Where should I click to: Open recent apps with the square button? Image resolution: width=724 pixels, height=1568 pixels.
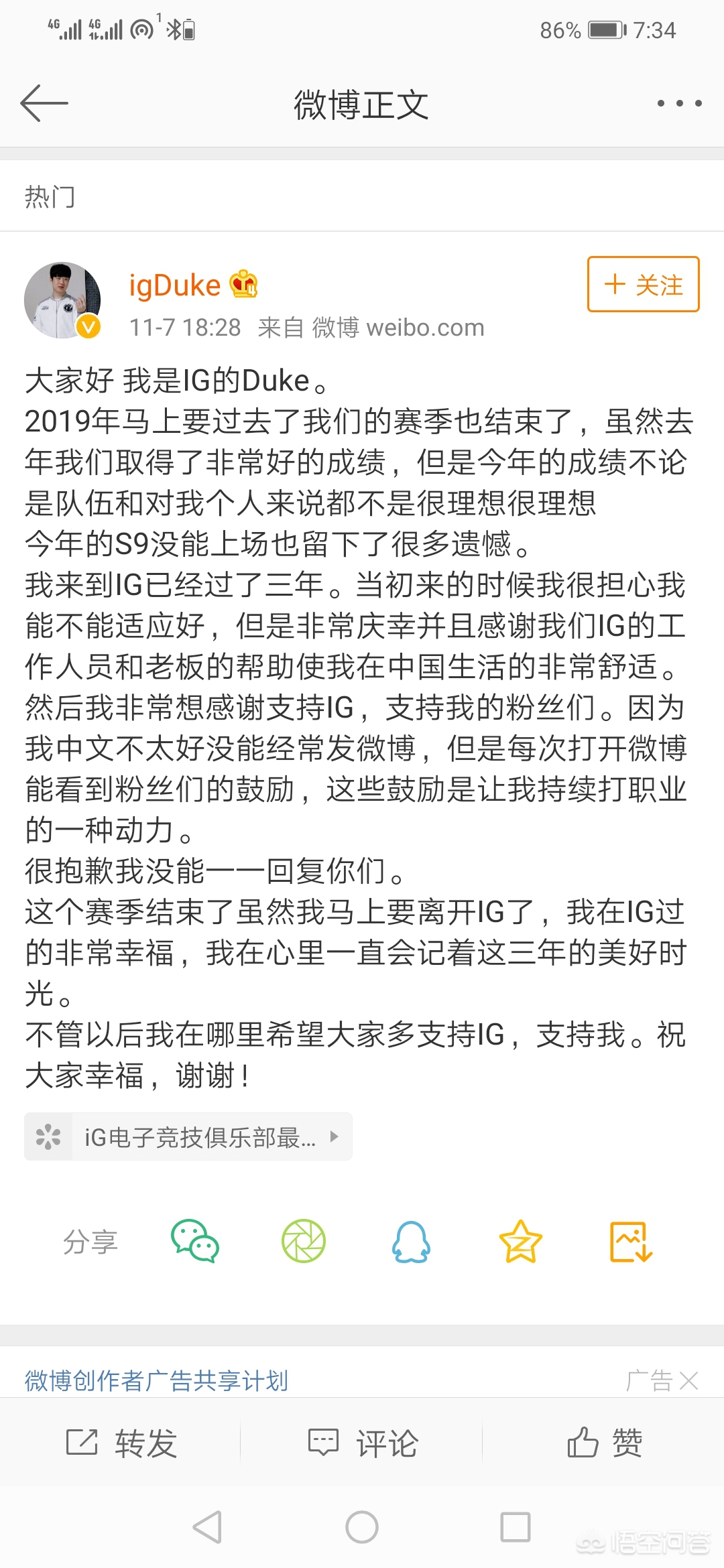pyautogui.click(x=516, y=1528)
